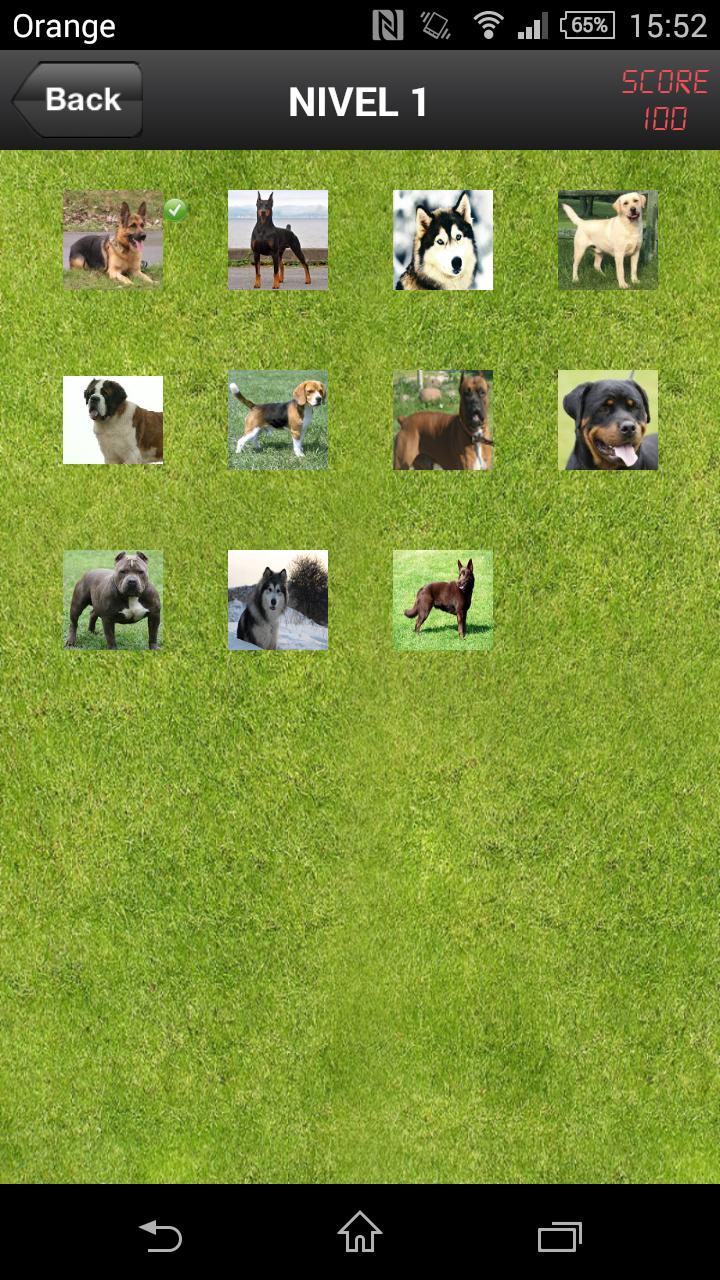Open the recent apps overview
This screenshot has width=720, height=1280.
click(x=559, y=1236)
